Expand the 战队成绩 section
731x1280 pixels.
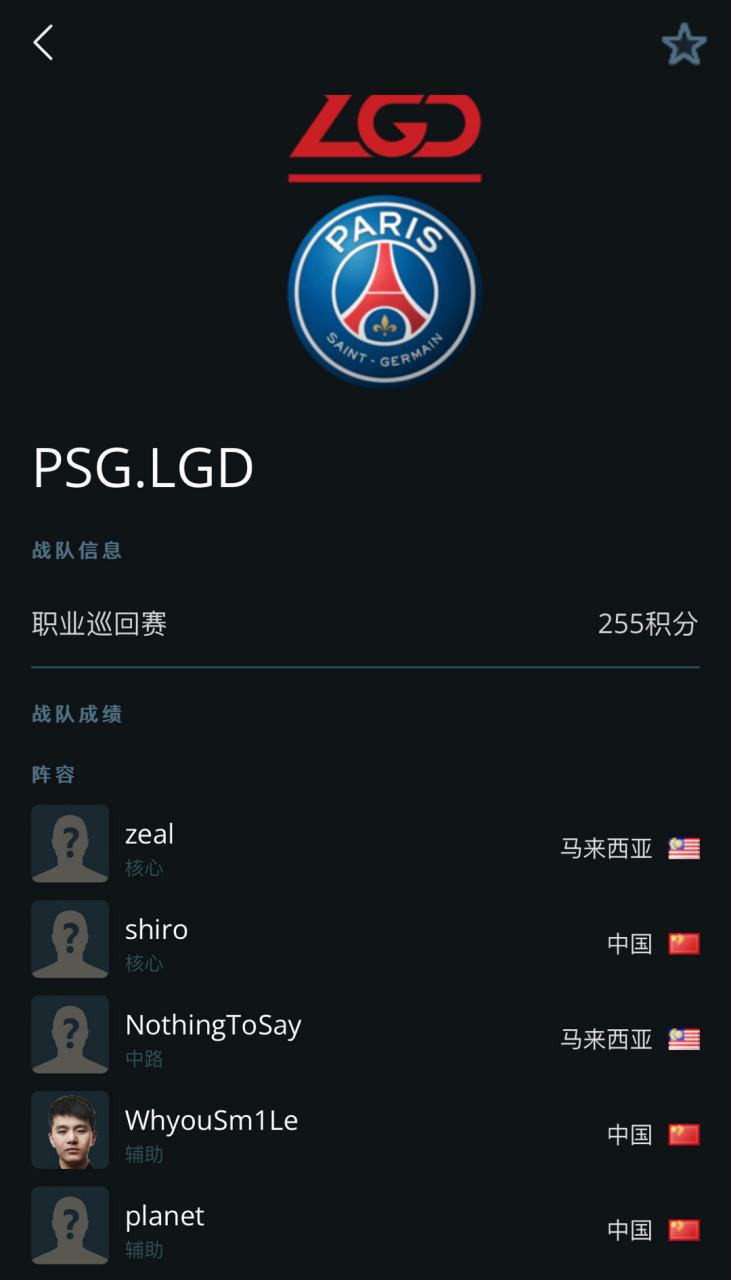75,714
